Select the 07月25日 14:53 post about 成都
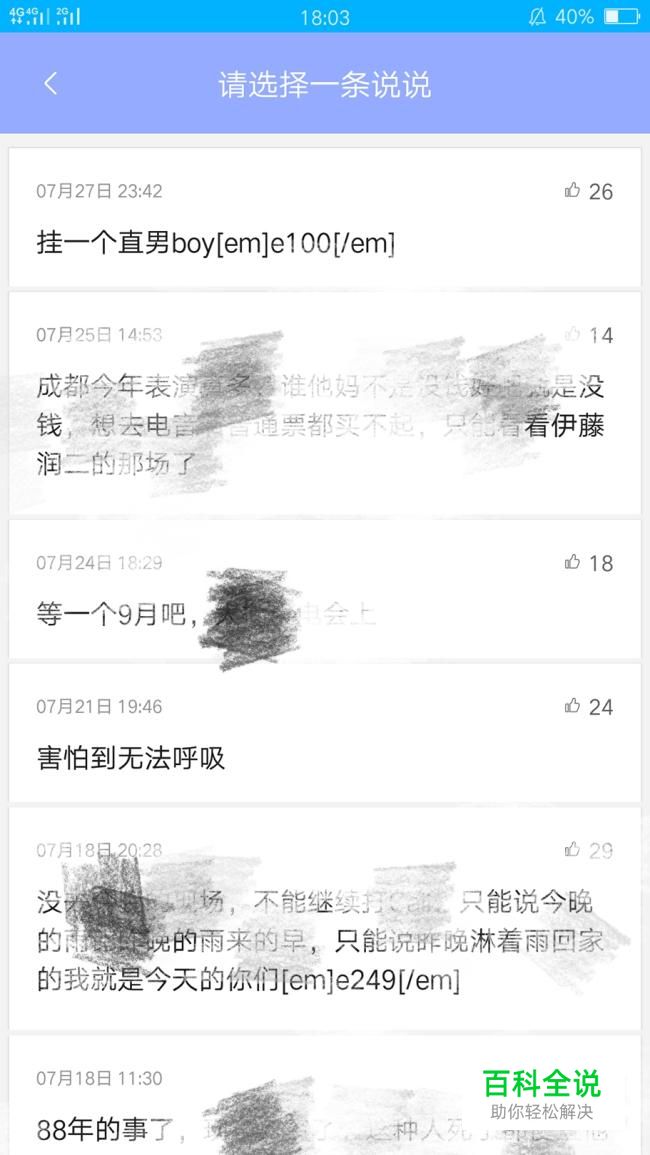The image size is (650, 1155). pos(325,403)
